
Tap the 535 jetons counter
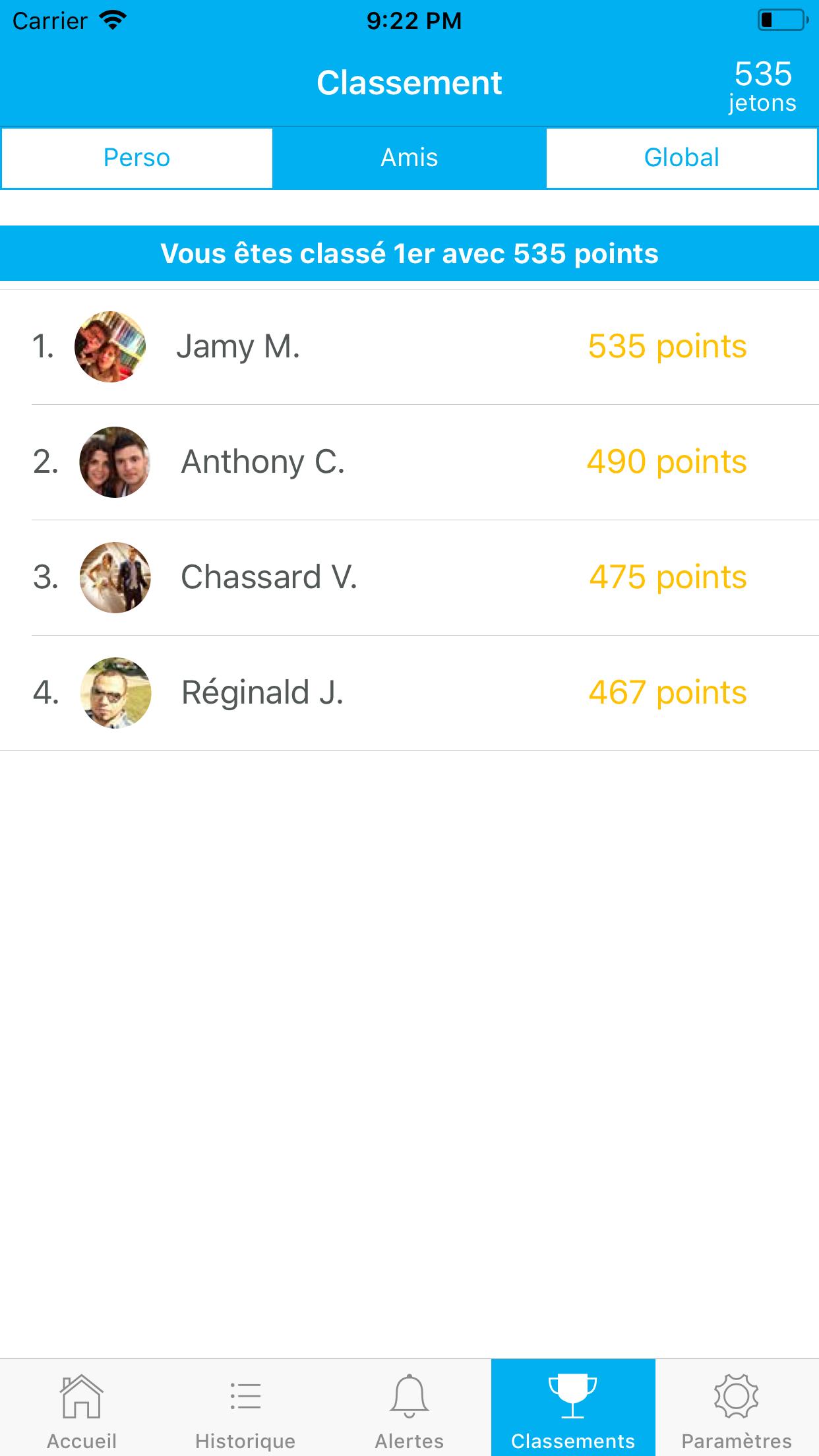[762, 86]
